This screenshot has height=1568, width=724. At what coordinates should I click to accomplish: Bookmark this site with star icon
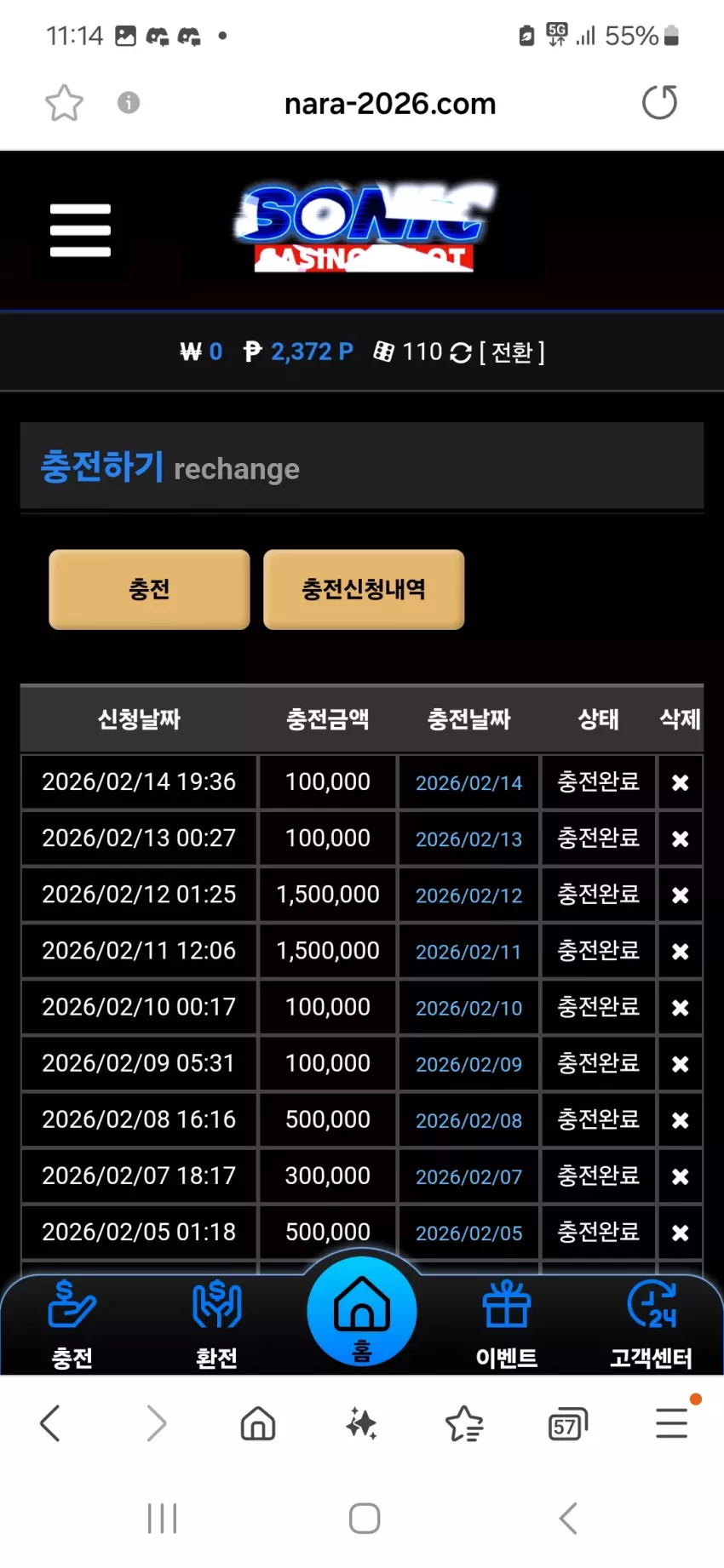(64, 103)
